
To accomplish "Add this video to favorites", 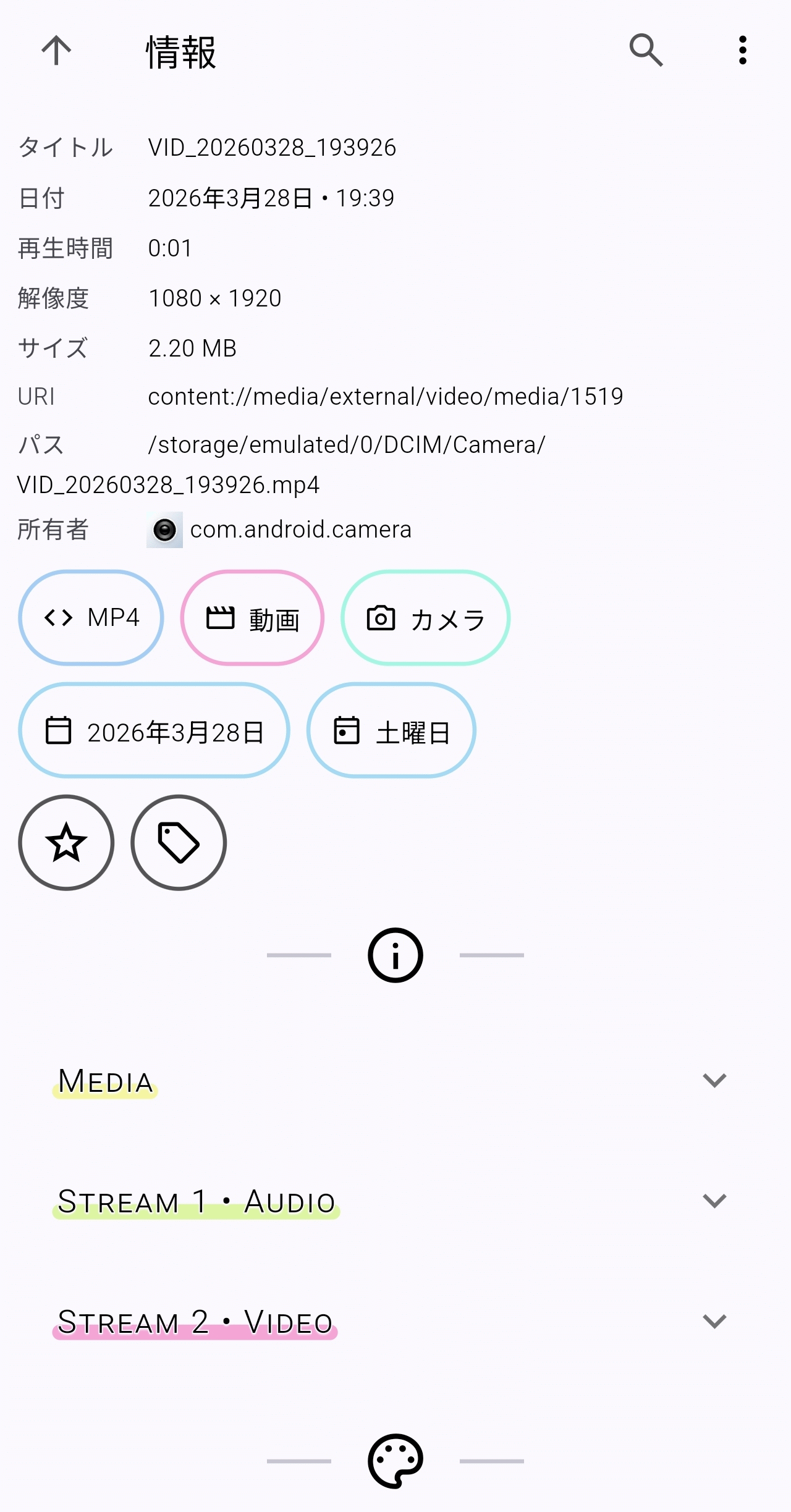I will 66,842.
